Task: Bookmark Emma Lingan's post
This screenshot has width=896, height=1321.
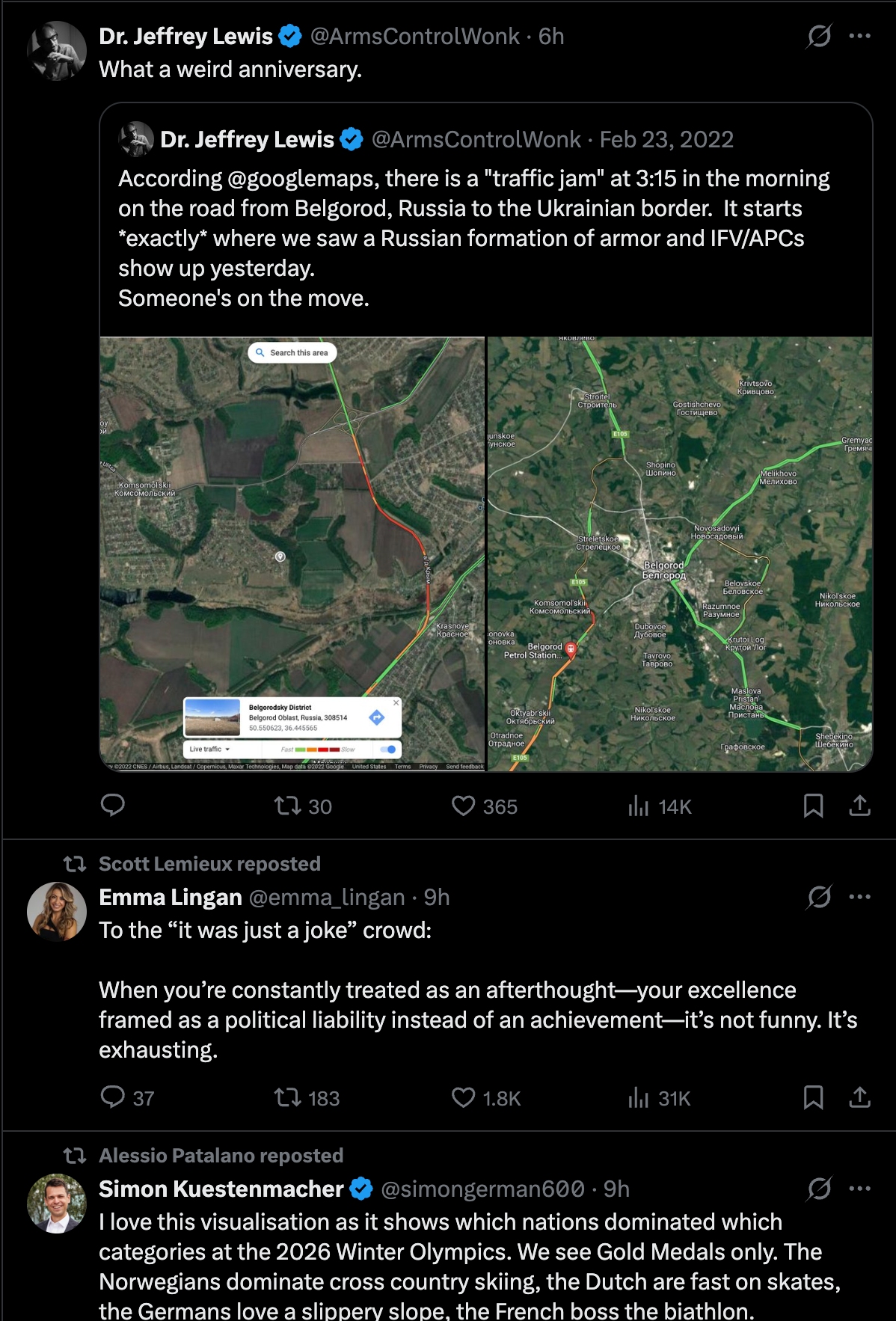Action: (x=813, y=1097)
